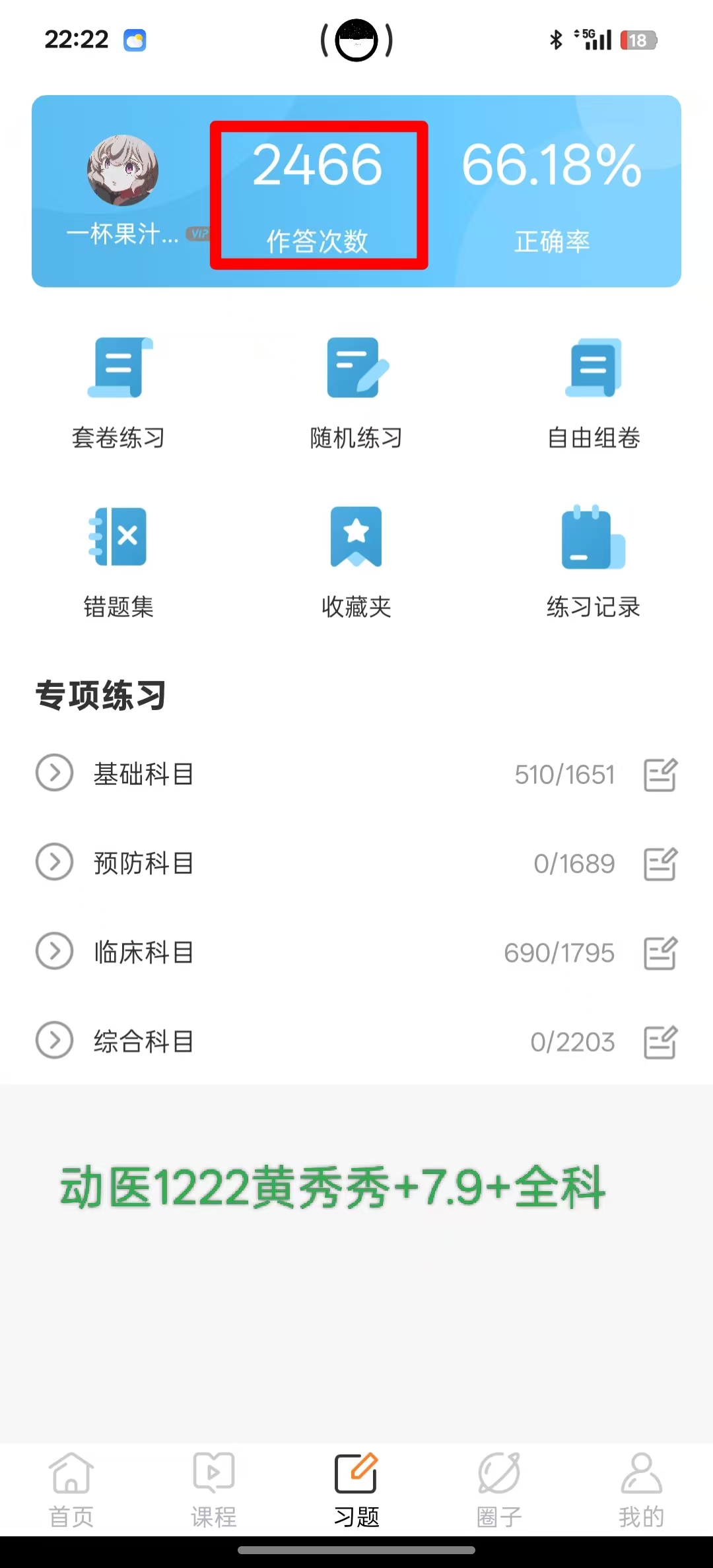
Task: Expand the 综合科目 category
Action: (54, 1041)
